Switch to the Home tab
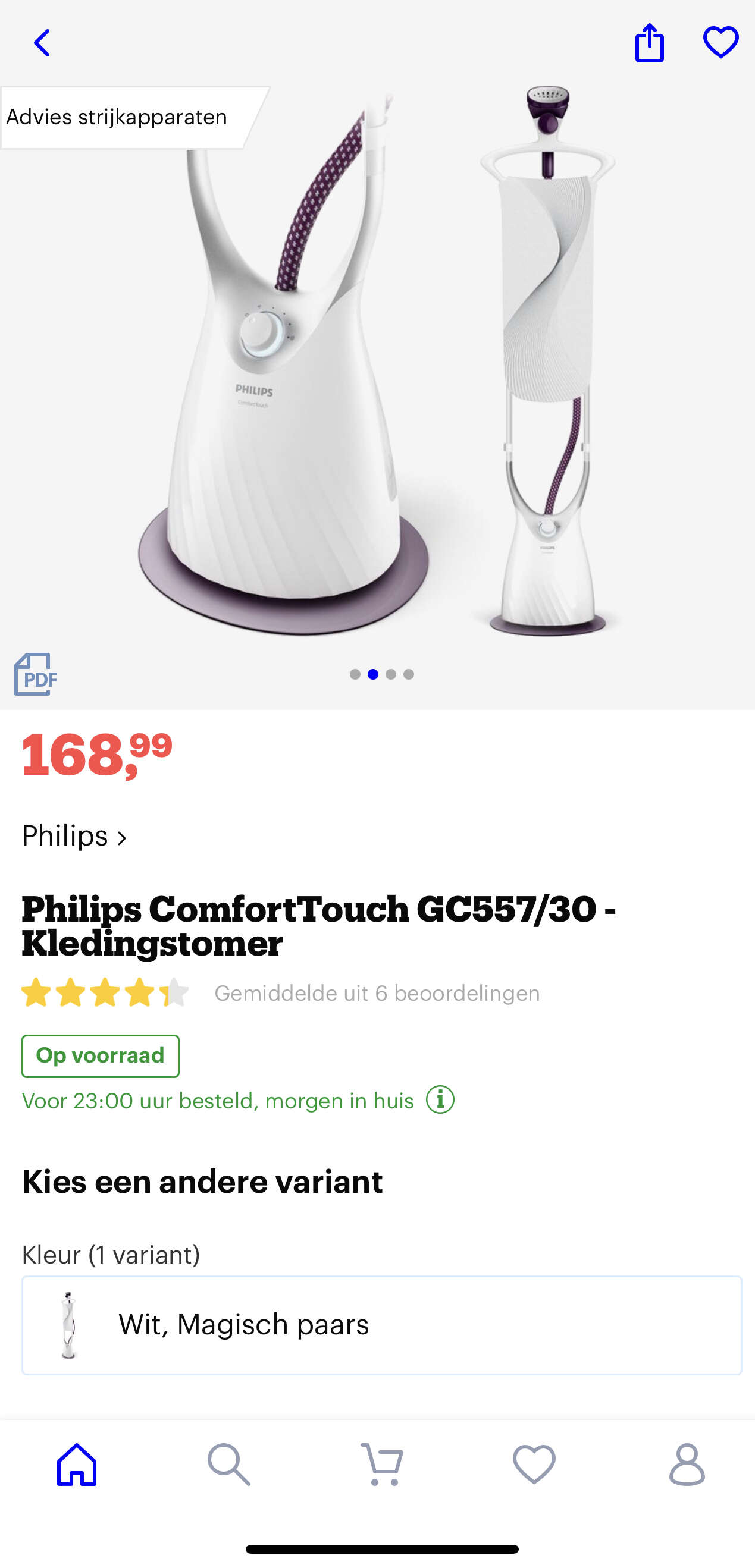 pyautogui.click(x=77, y=1465)
